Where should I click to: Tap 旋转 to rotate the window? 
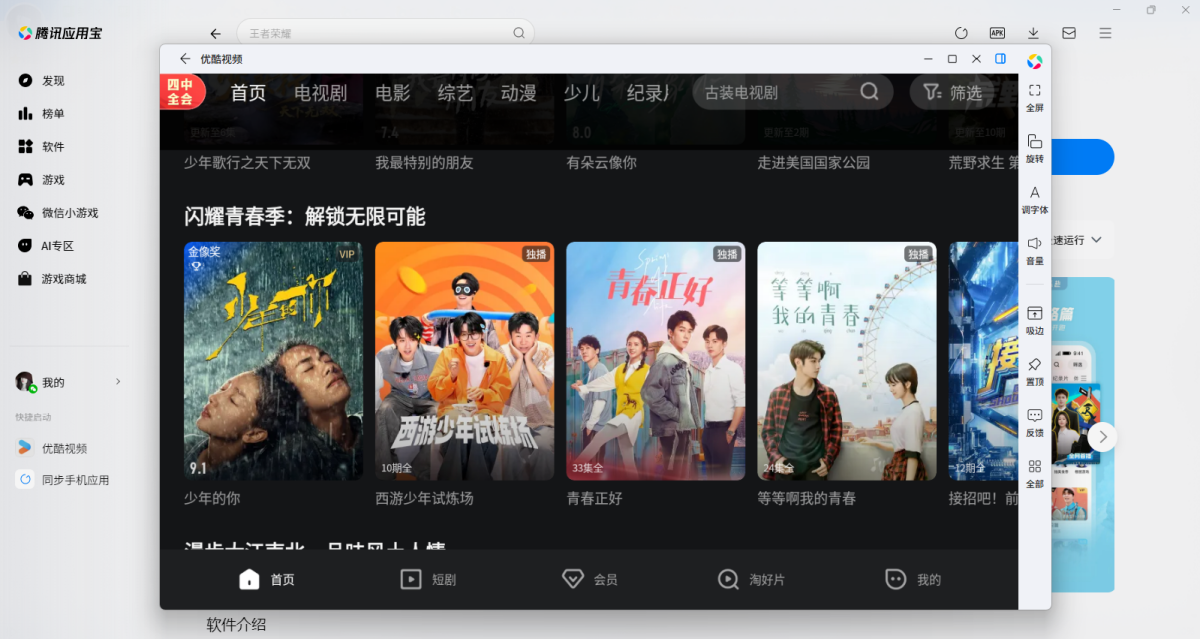click(1034, 148)
